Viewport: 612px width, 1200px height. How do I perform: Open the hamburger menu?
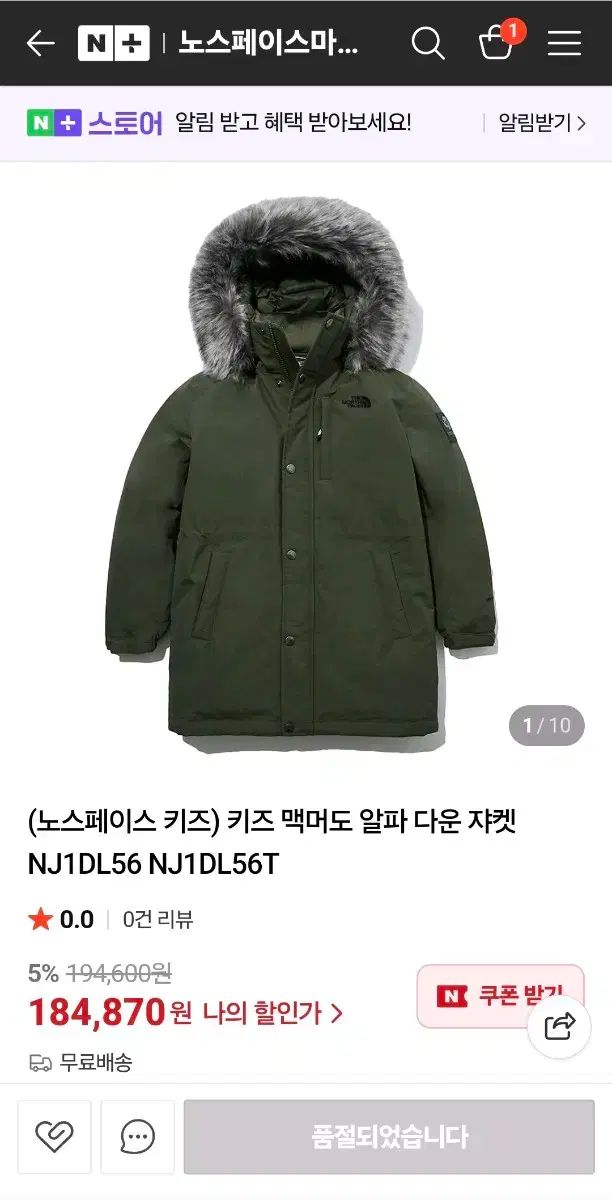pos(564,43)
